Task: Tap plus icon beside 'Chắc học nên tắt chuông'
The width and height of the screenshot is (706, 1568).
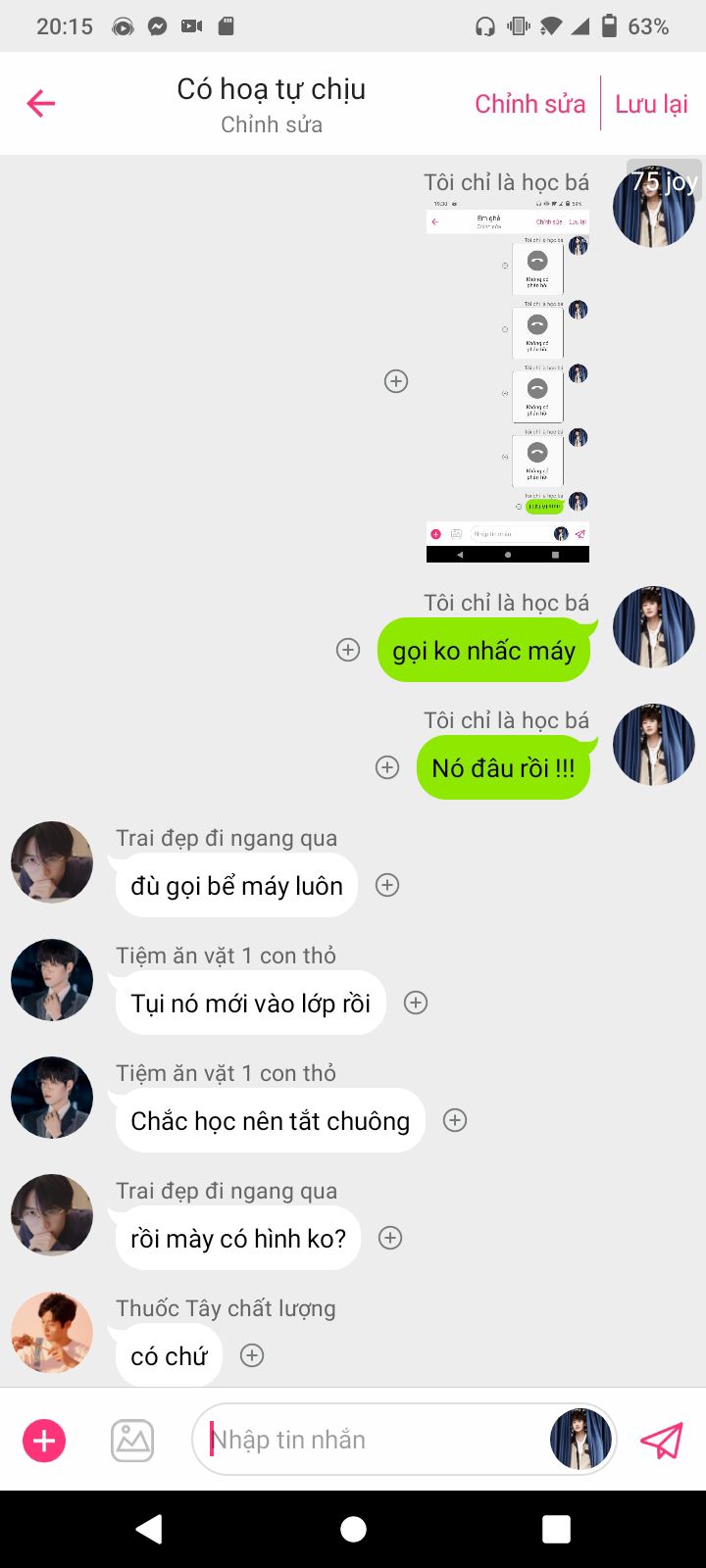Action: (x=455, y=1120)
